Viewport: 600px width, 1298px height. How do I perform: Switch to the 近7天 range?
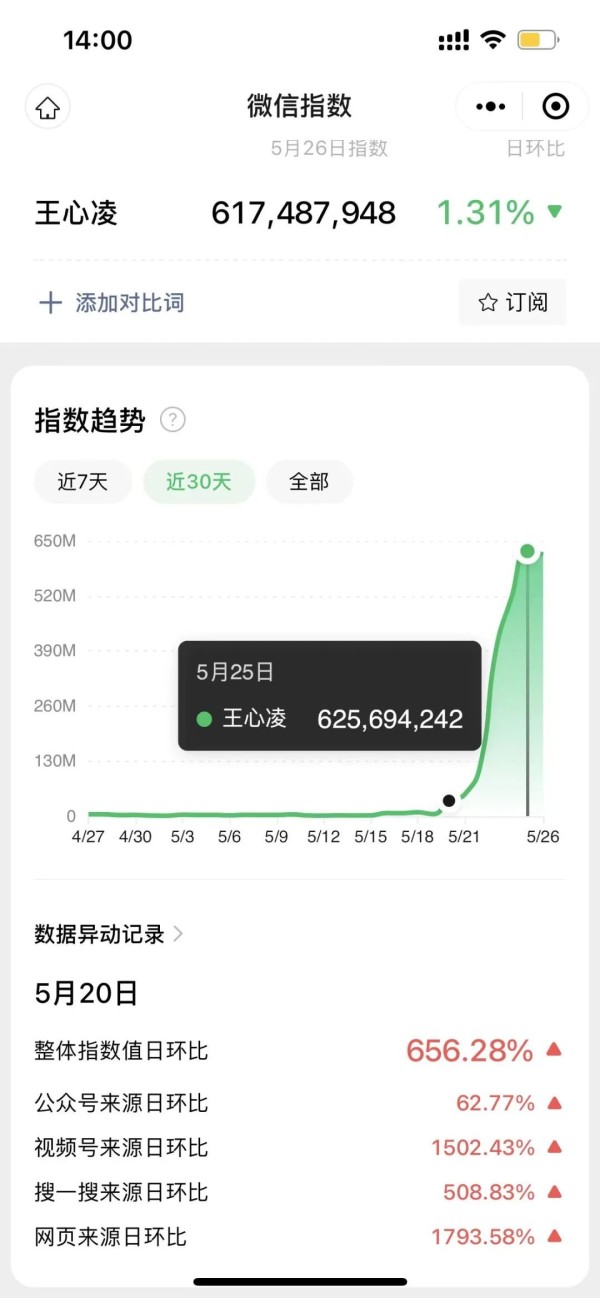click(82, 482)
